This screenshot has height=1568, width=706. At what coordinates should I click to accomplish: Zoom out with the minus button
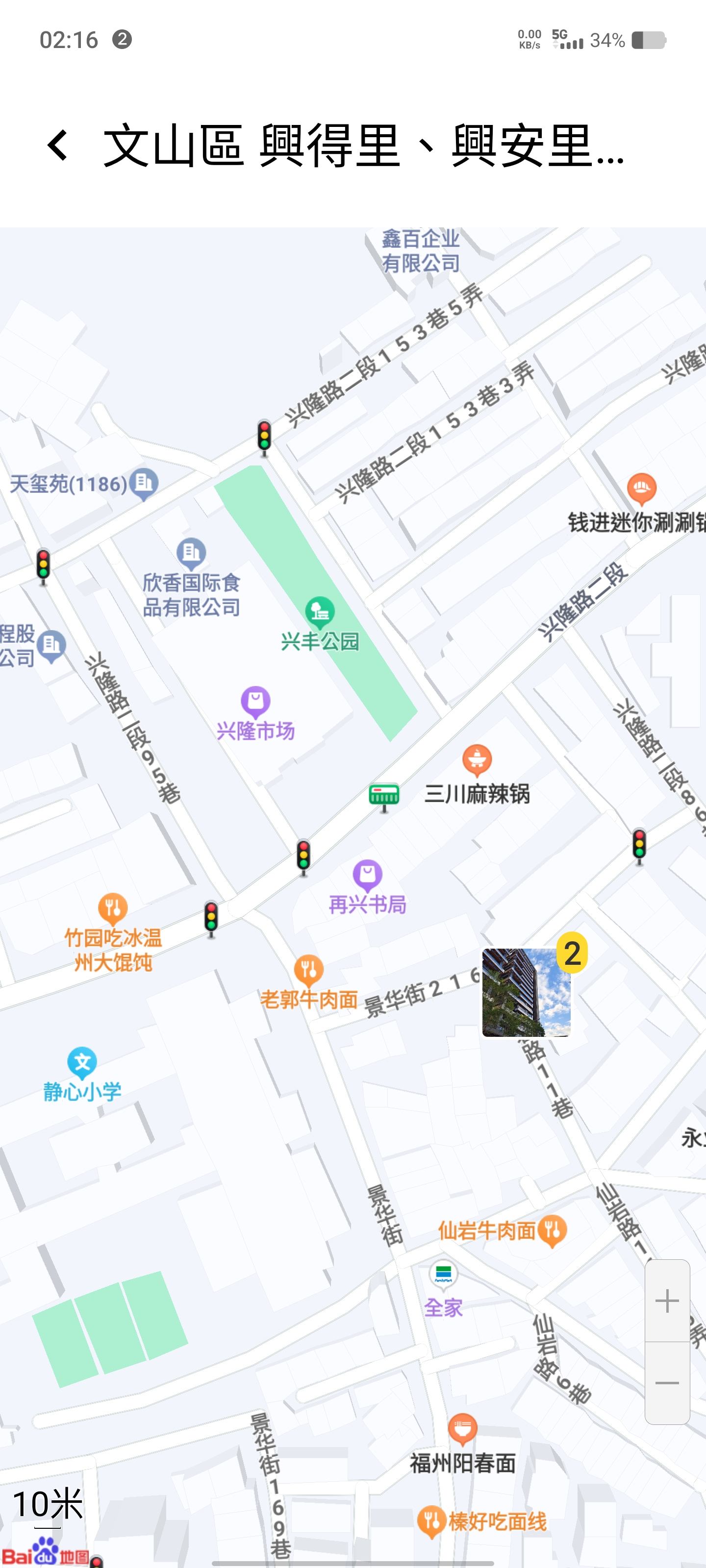(x=666, y=1383)
